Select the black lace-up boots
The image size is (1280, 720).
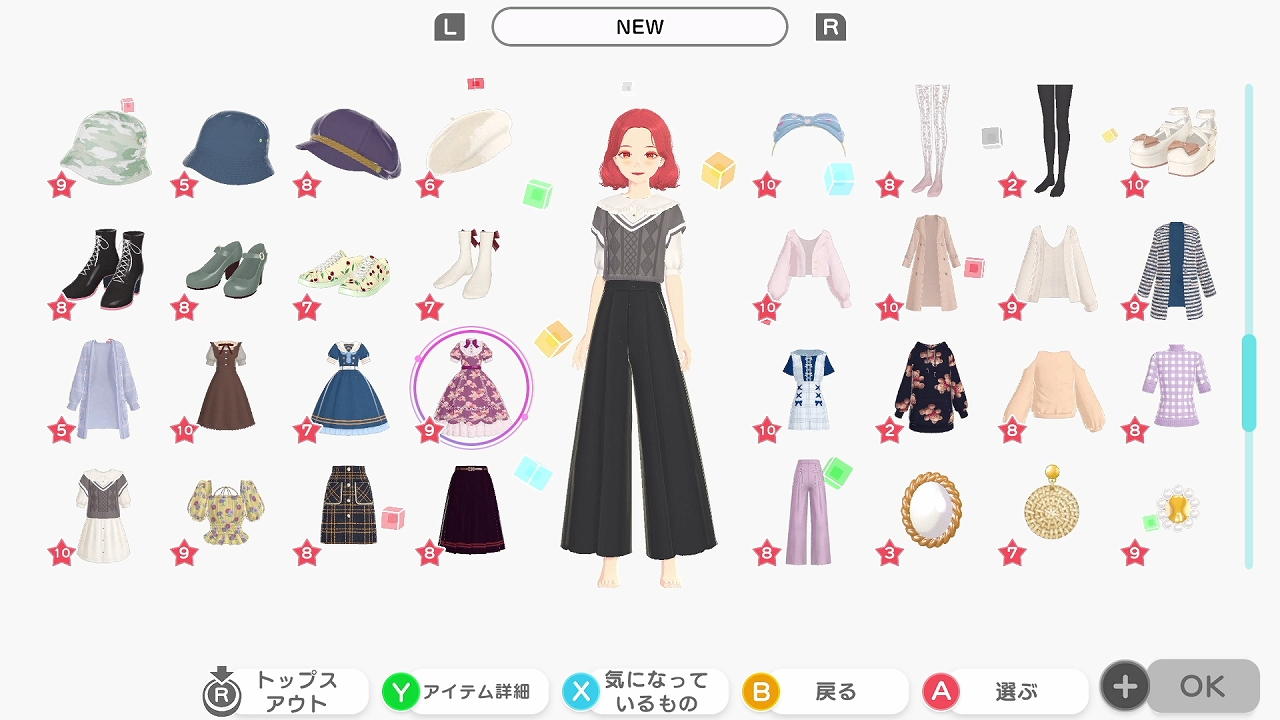point(110,268)
